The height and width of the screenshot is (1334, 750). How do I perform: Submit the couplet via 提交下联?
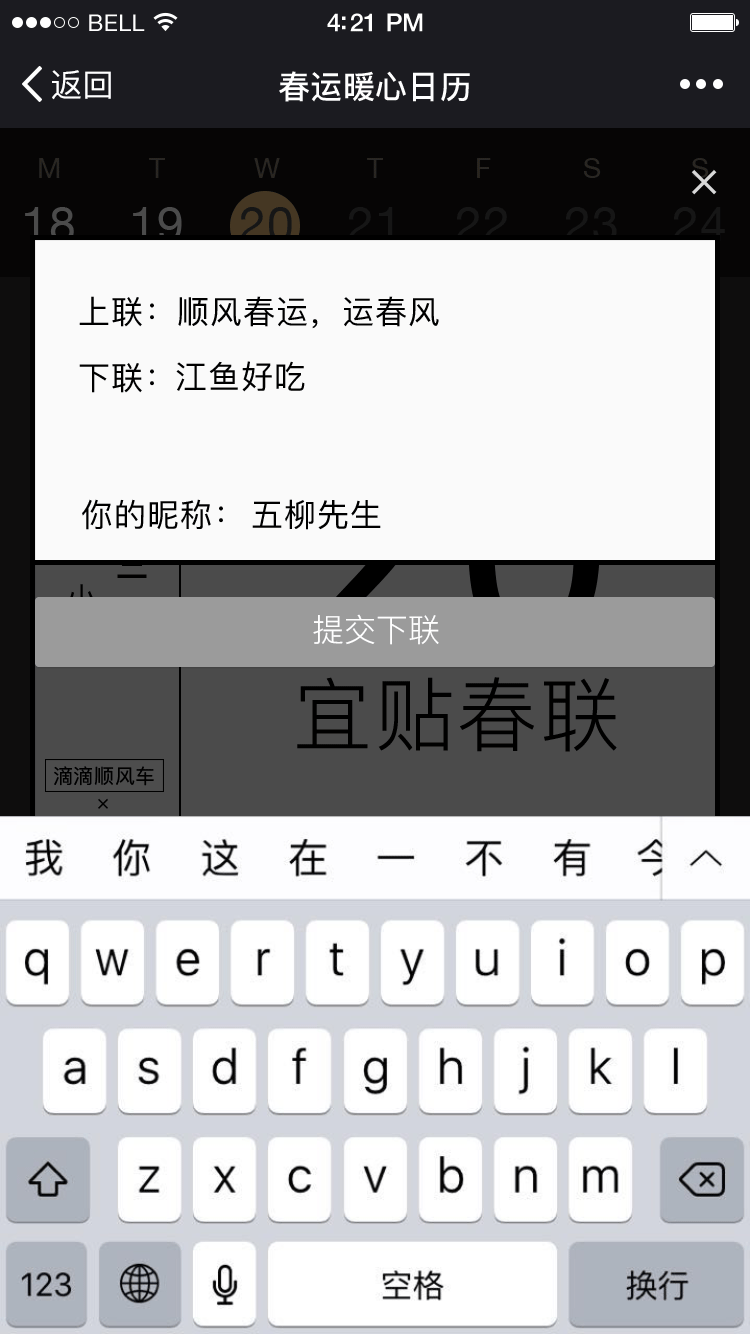tap(375, 631)
